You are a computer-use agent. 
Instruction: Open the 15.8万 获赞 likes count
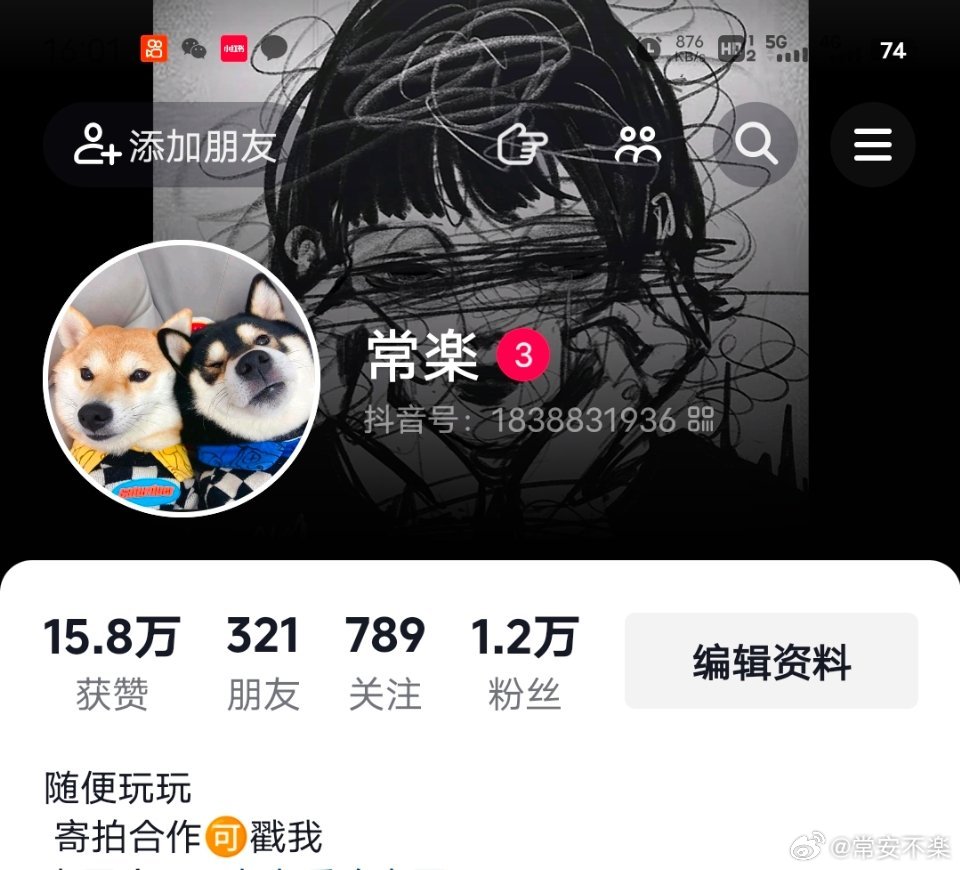[111, 663]
